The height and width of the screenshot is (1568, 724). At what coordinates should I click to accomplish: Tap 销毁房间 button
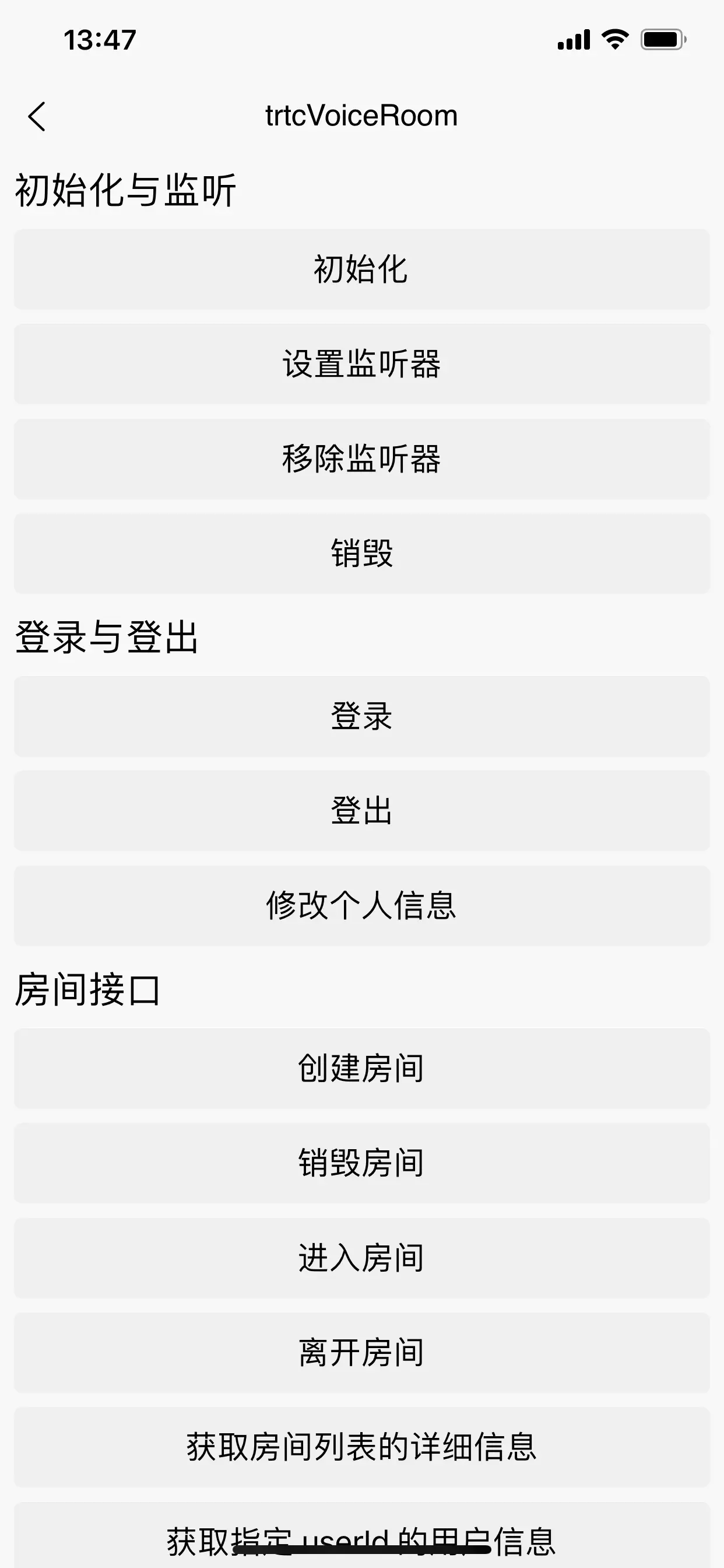[x=361, y=1163]
